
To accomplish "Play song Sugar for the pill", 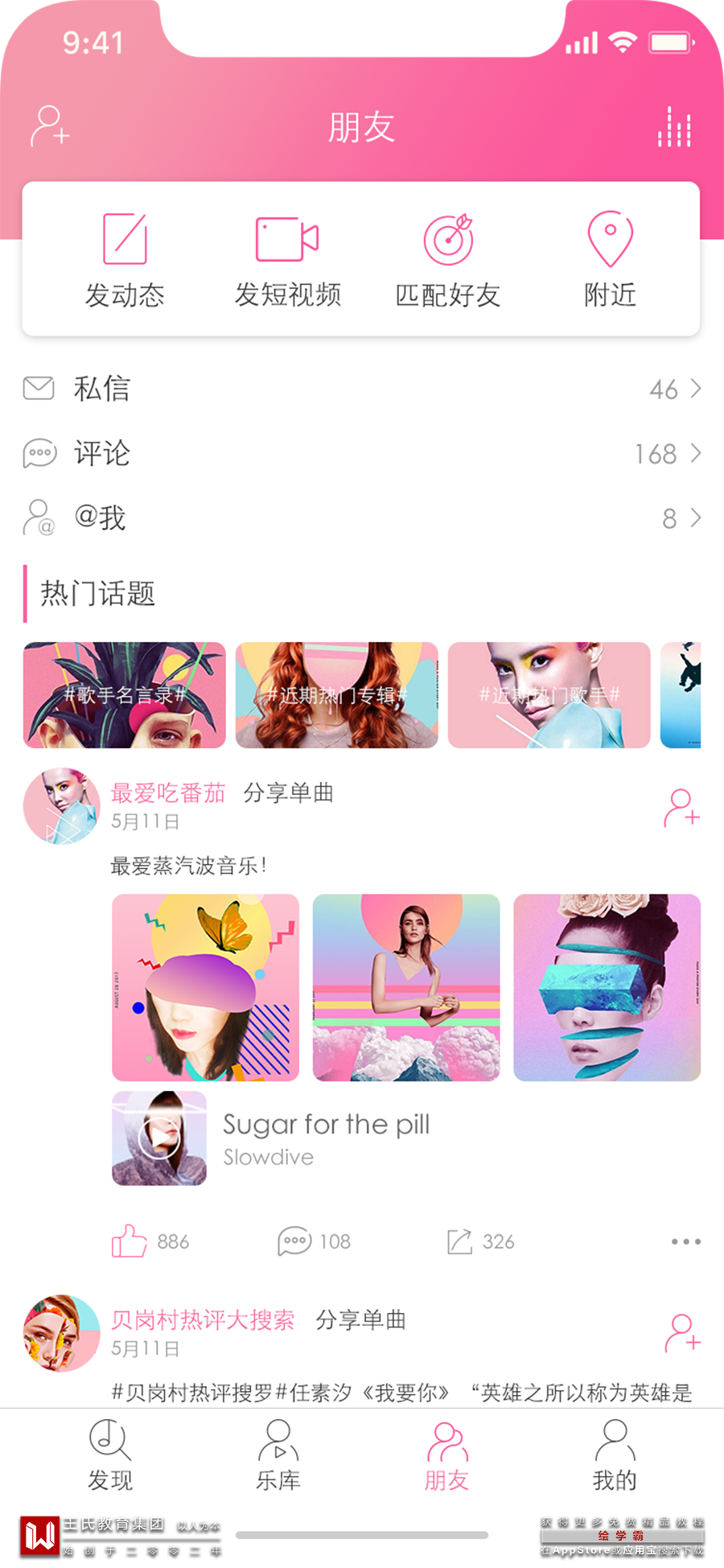I will (159, 1138).
